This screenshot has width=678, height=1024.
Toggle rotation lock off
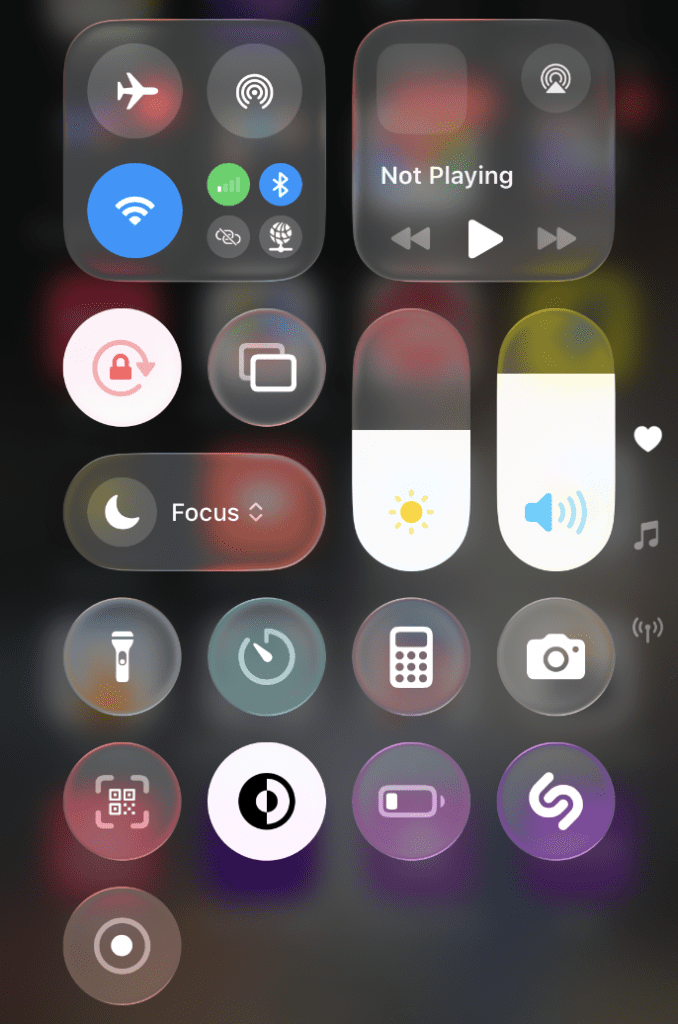pyautogui.click(x=122, y=367)
